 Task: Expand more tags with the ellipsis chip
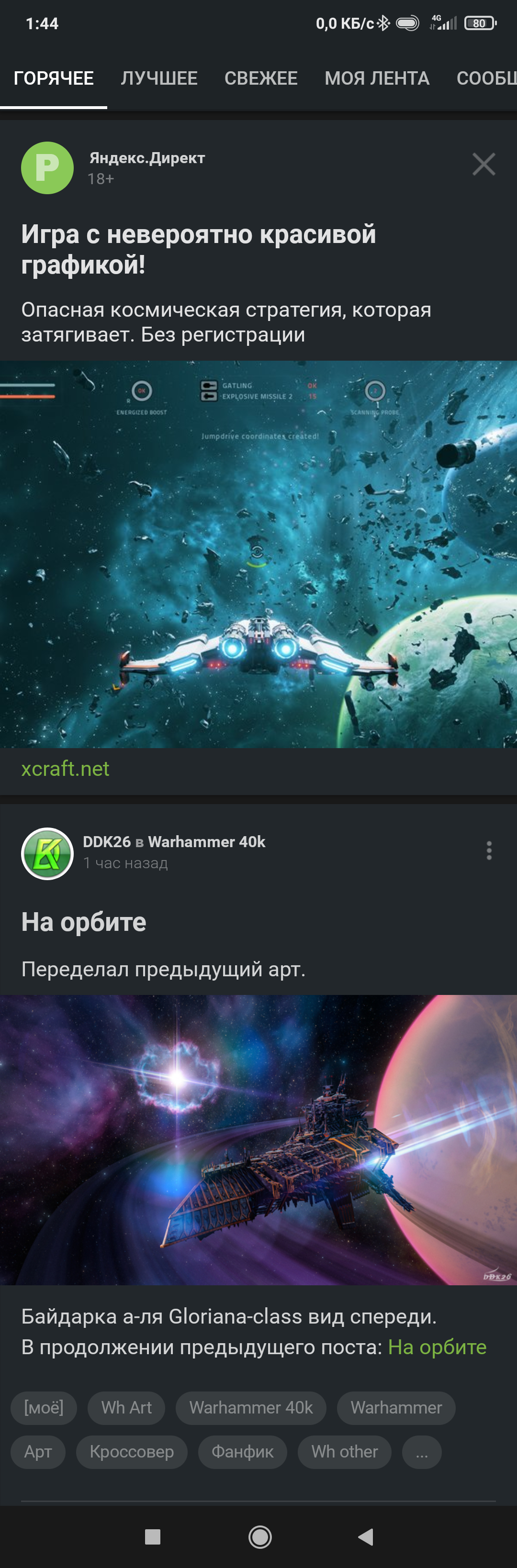point(421,1452)
